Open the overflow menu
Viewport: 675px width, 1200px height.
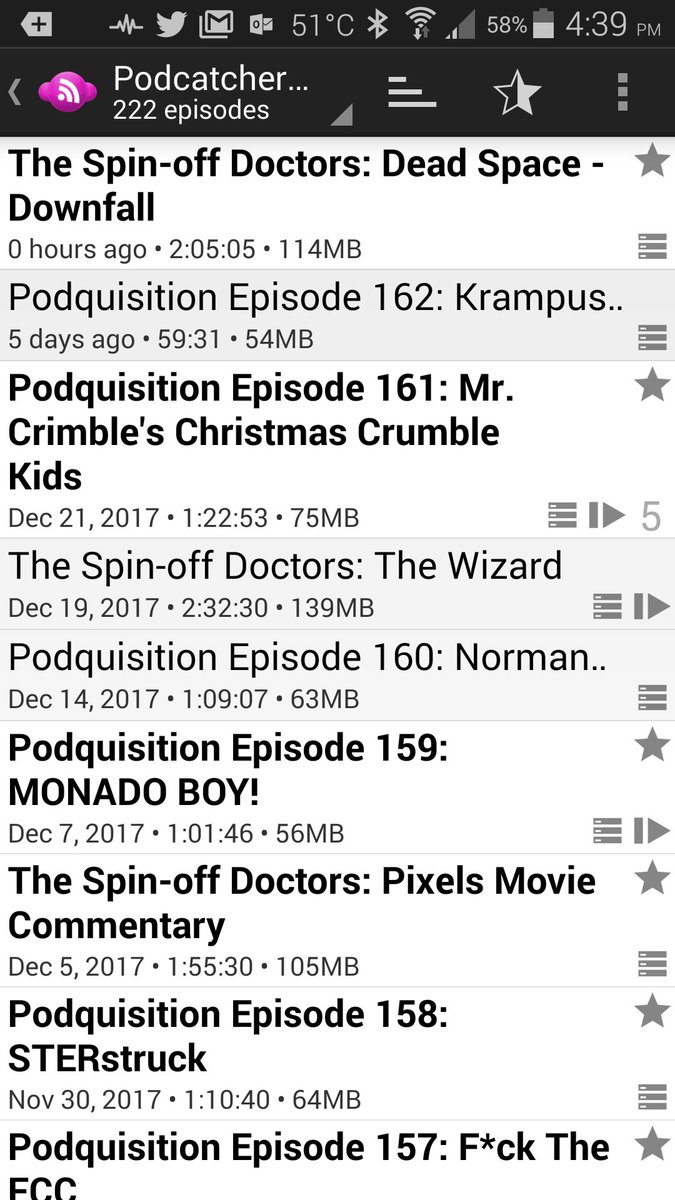click(622, 93)
